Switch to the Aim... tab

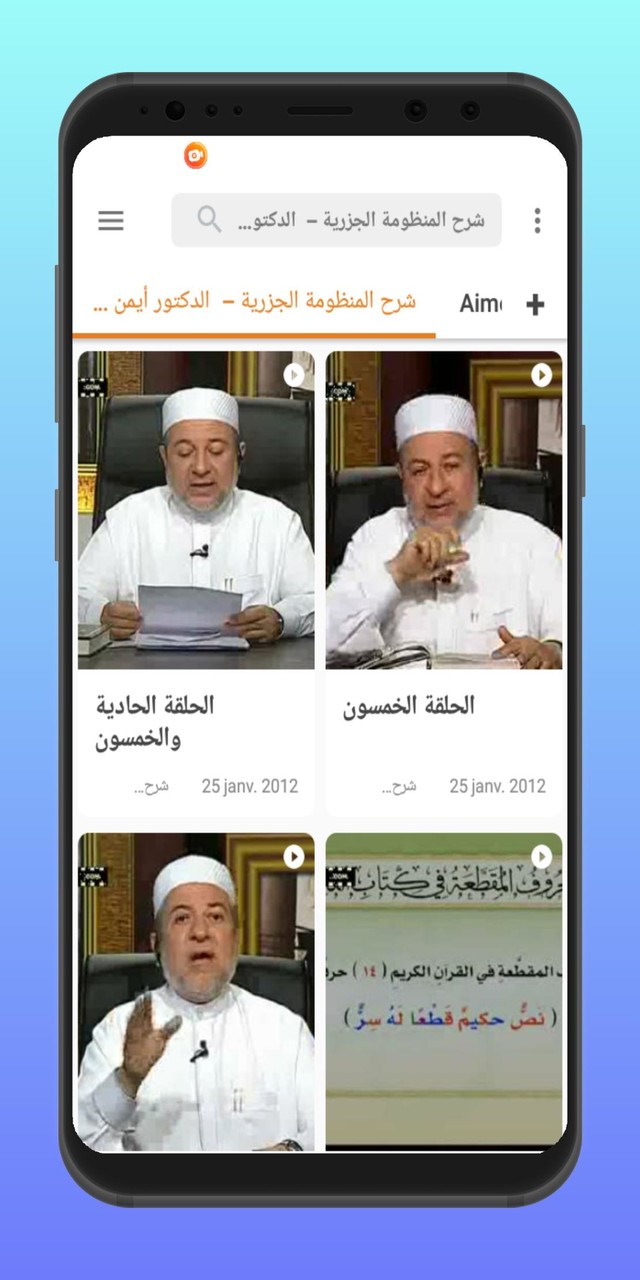coord(480,304)
